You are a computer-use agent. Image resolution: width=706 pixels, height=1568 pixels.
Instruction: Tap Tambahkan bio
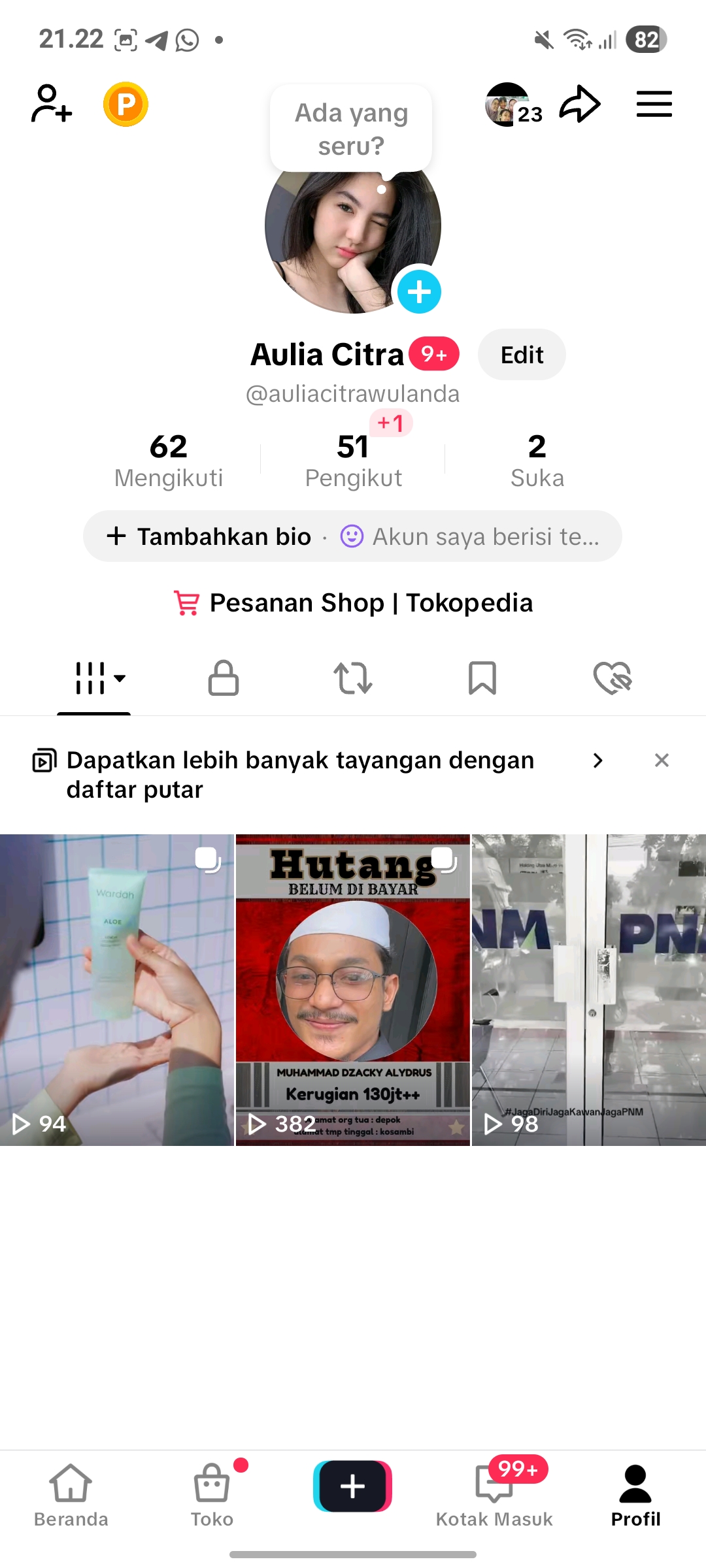click(209, 536)
